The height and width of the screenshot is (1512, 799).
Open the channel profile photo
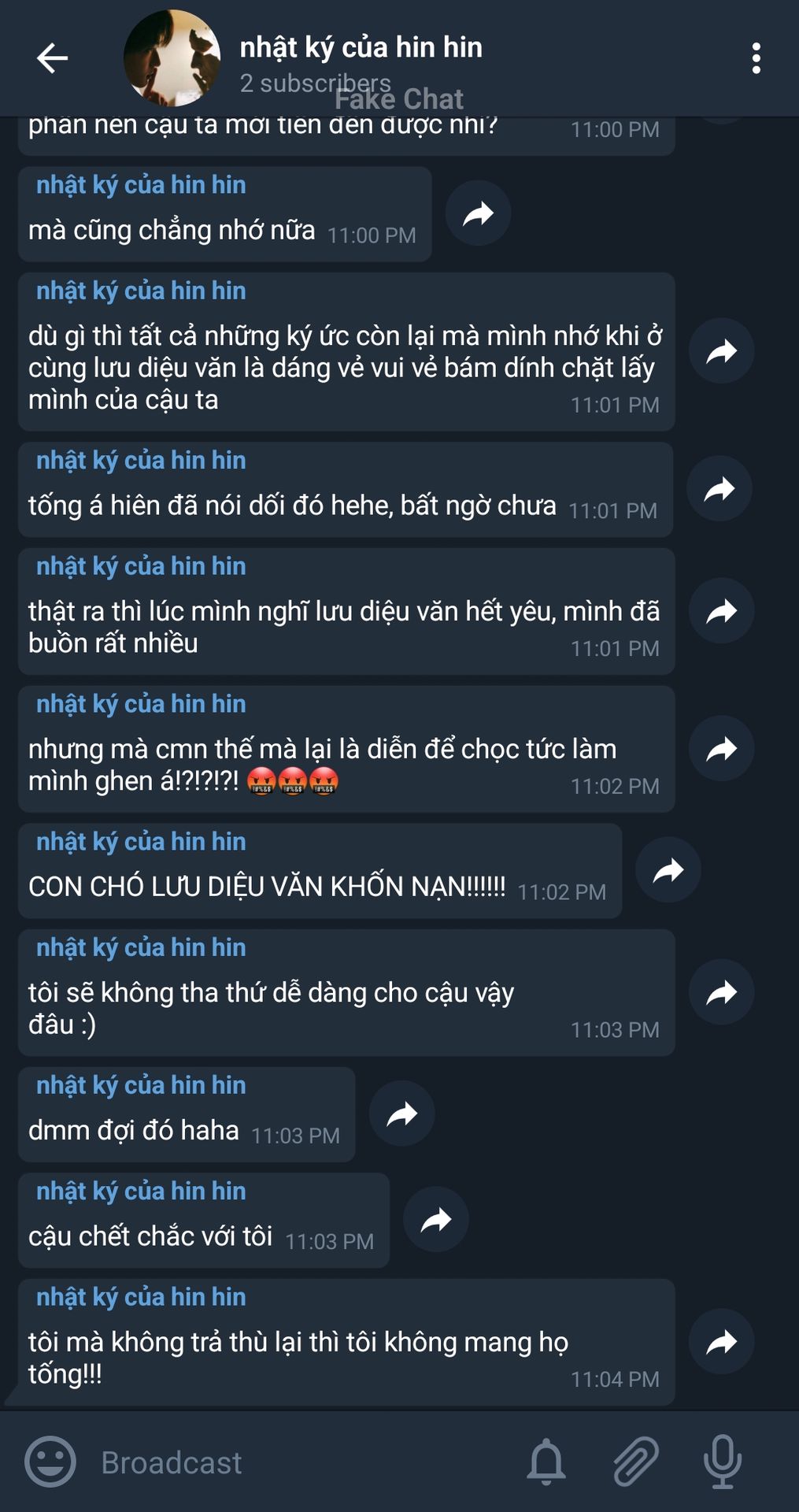click(x=172, y=58)
